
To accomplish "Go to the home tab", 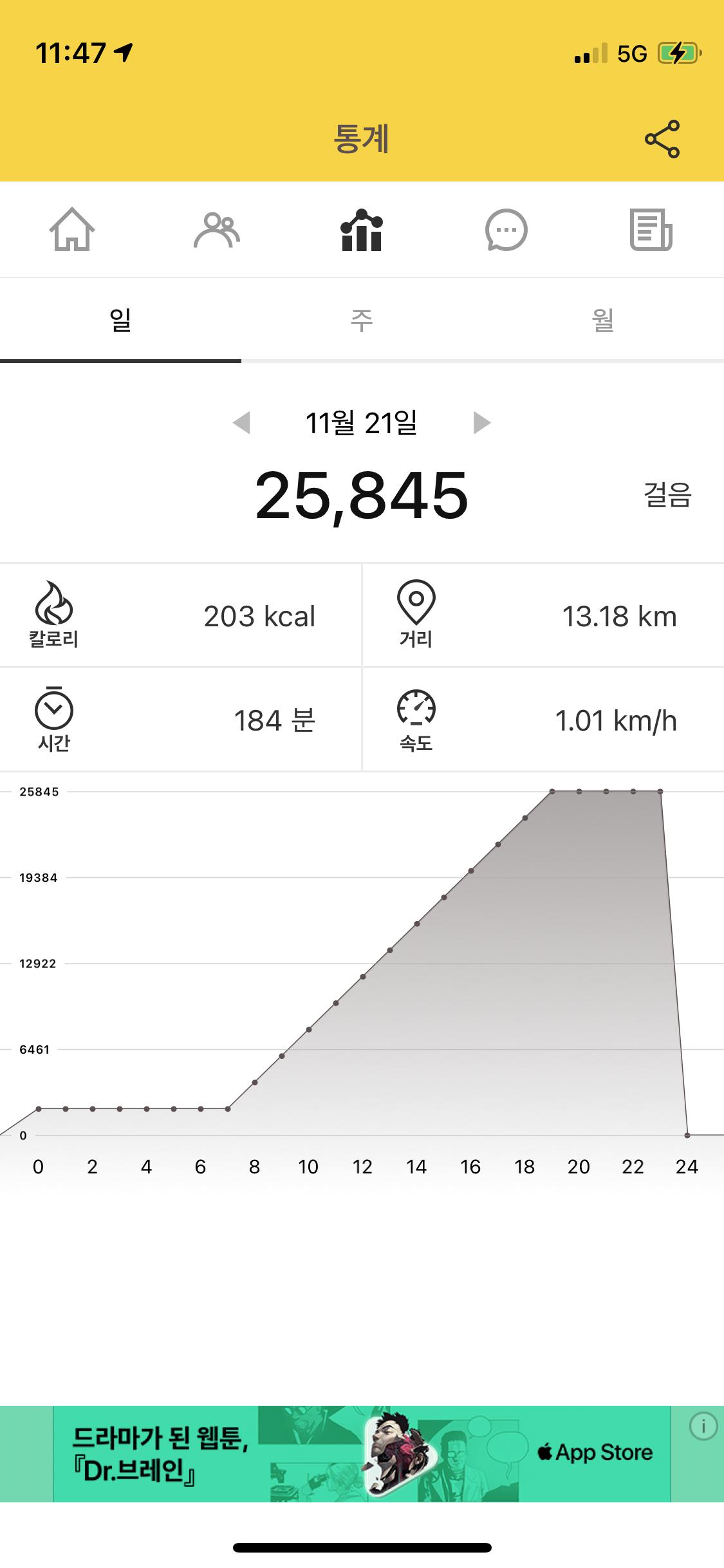I will [72, 230].
